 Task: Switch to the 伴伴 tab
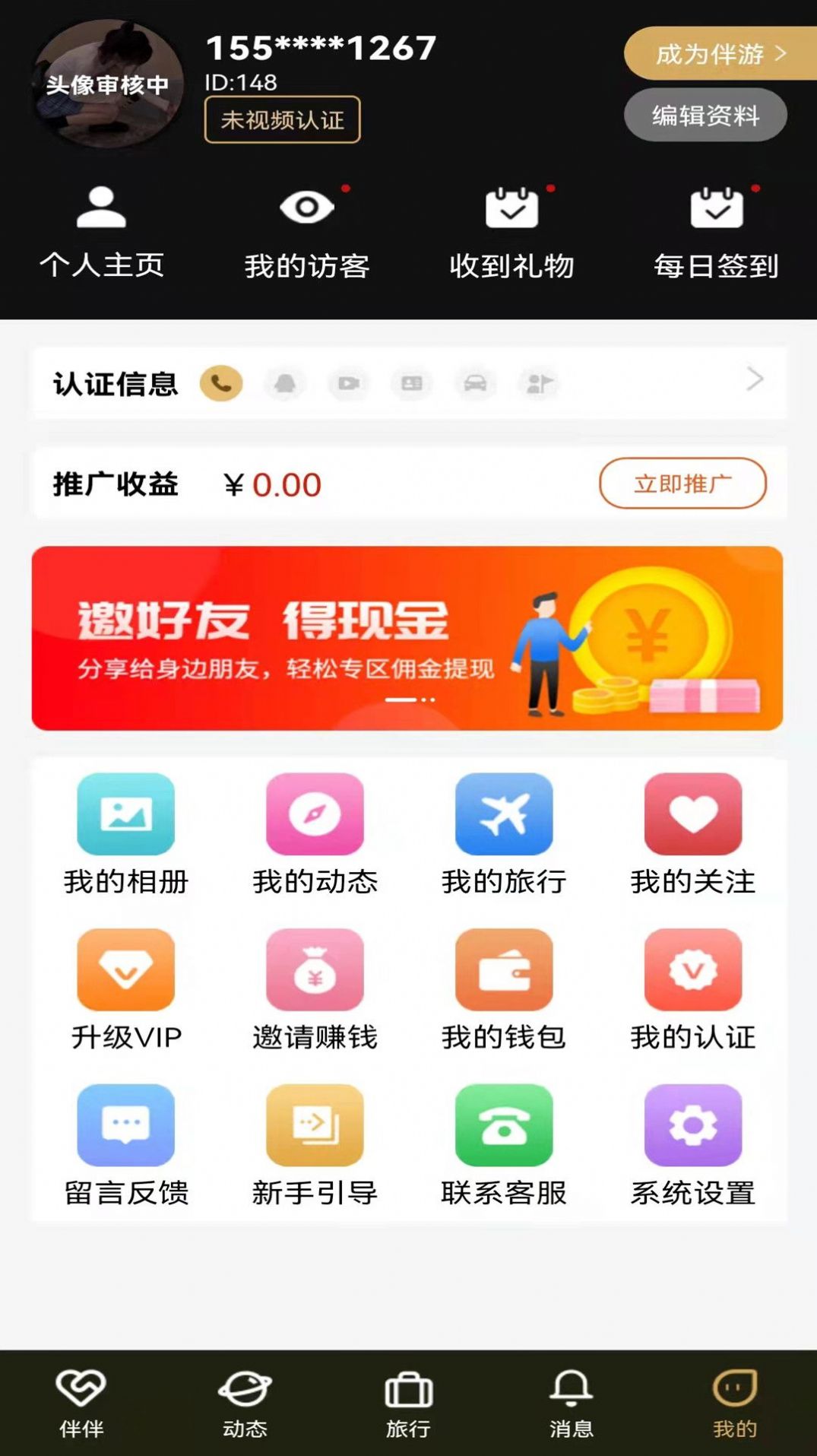pos(81,1403)
